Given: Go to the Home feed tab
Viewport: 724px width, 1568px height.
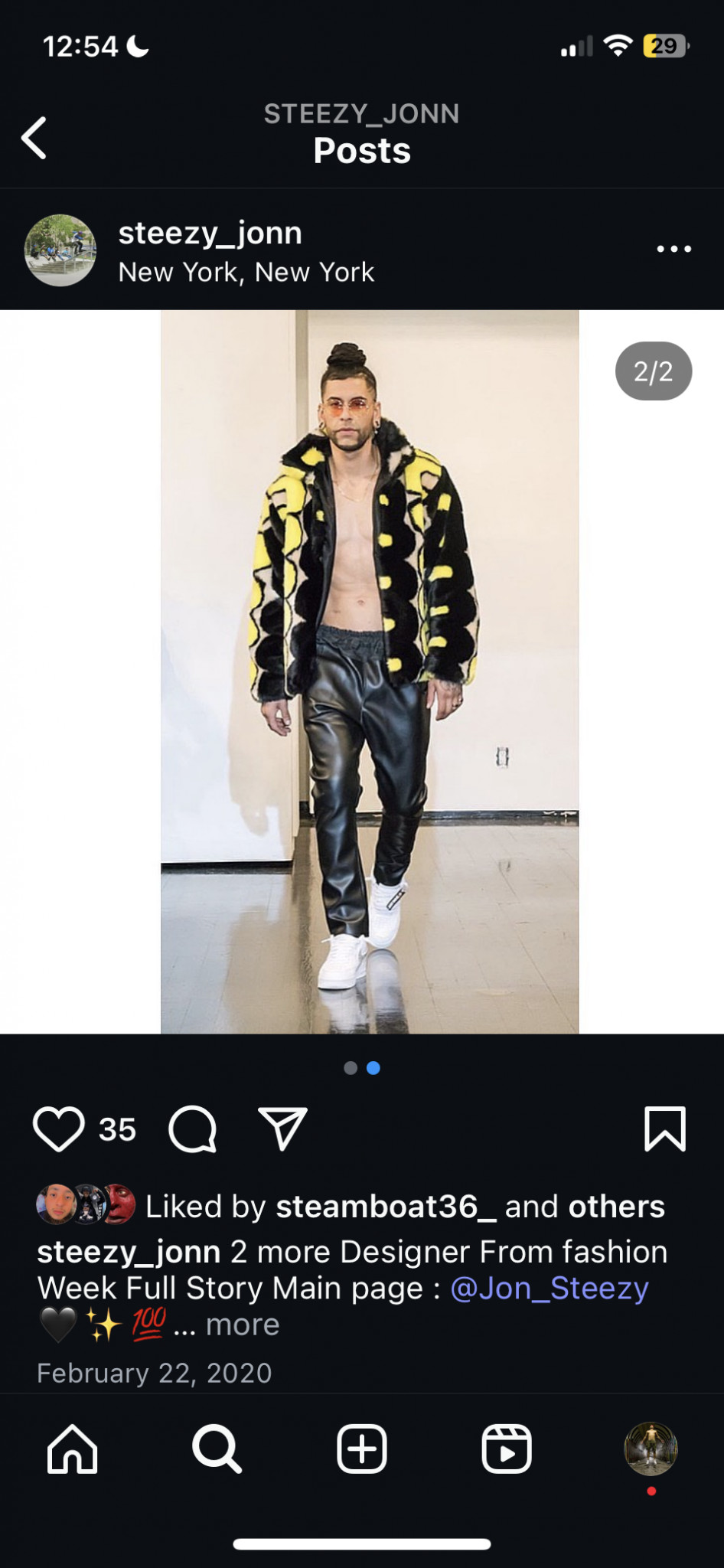Looking at the screenshot, I should point(73,1449).
